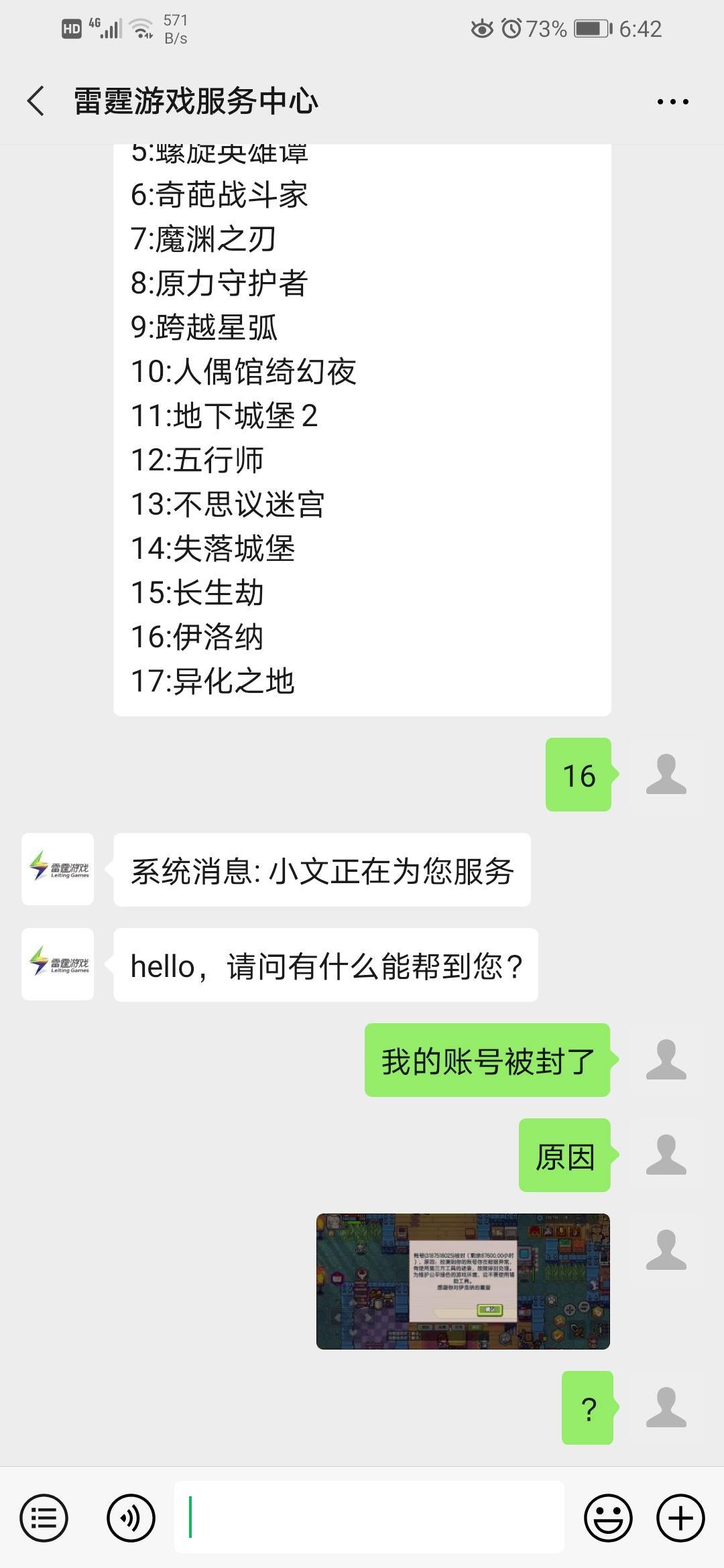This screenshot has width=724, height=1568.
Task: Open the three-dot chat info menu
Action: [x=672, y=102]
